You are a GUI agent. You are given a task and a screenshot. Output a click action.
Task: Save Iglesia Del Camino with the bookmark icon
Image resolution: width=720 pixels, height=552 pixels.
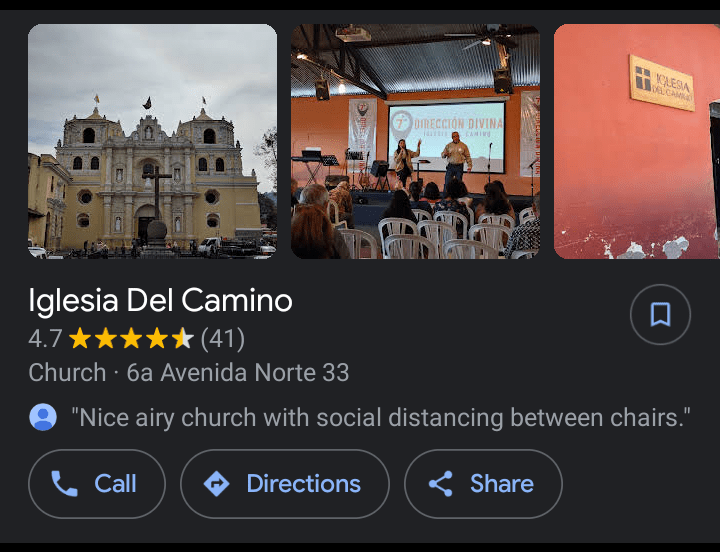[x=660, y=315]
